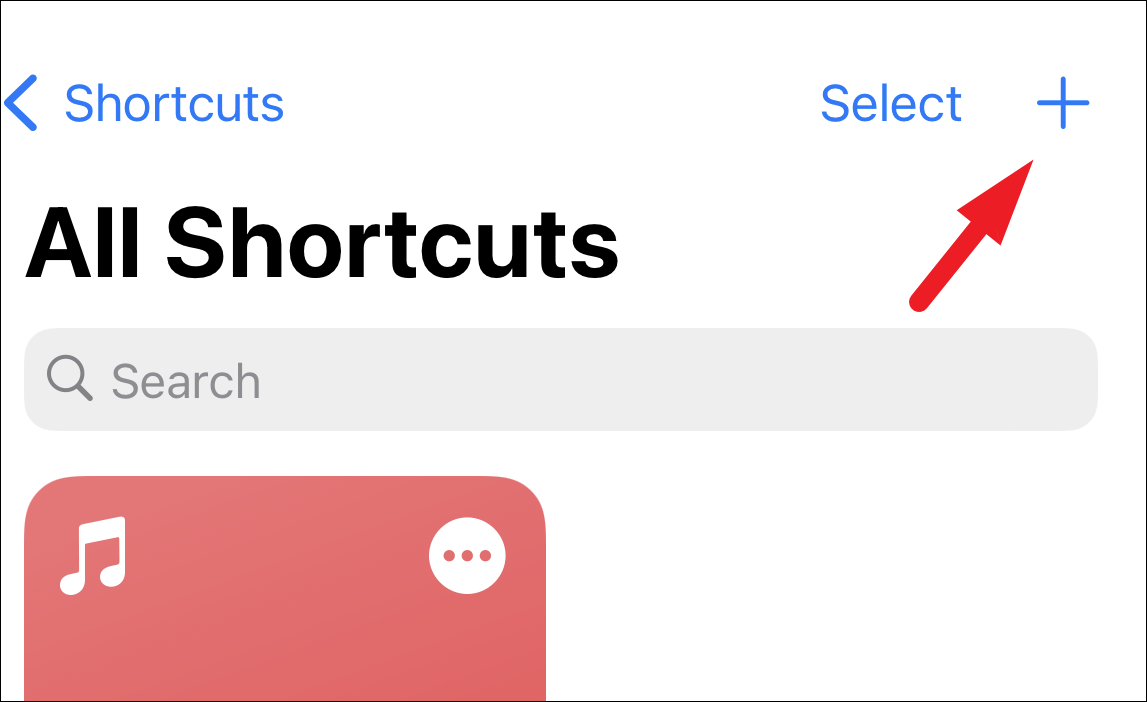Open the music shortcut's three-dot menu
The width and height of the screenshot is (1147, 702).
coord(467,556)
